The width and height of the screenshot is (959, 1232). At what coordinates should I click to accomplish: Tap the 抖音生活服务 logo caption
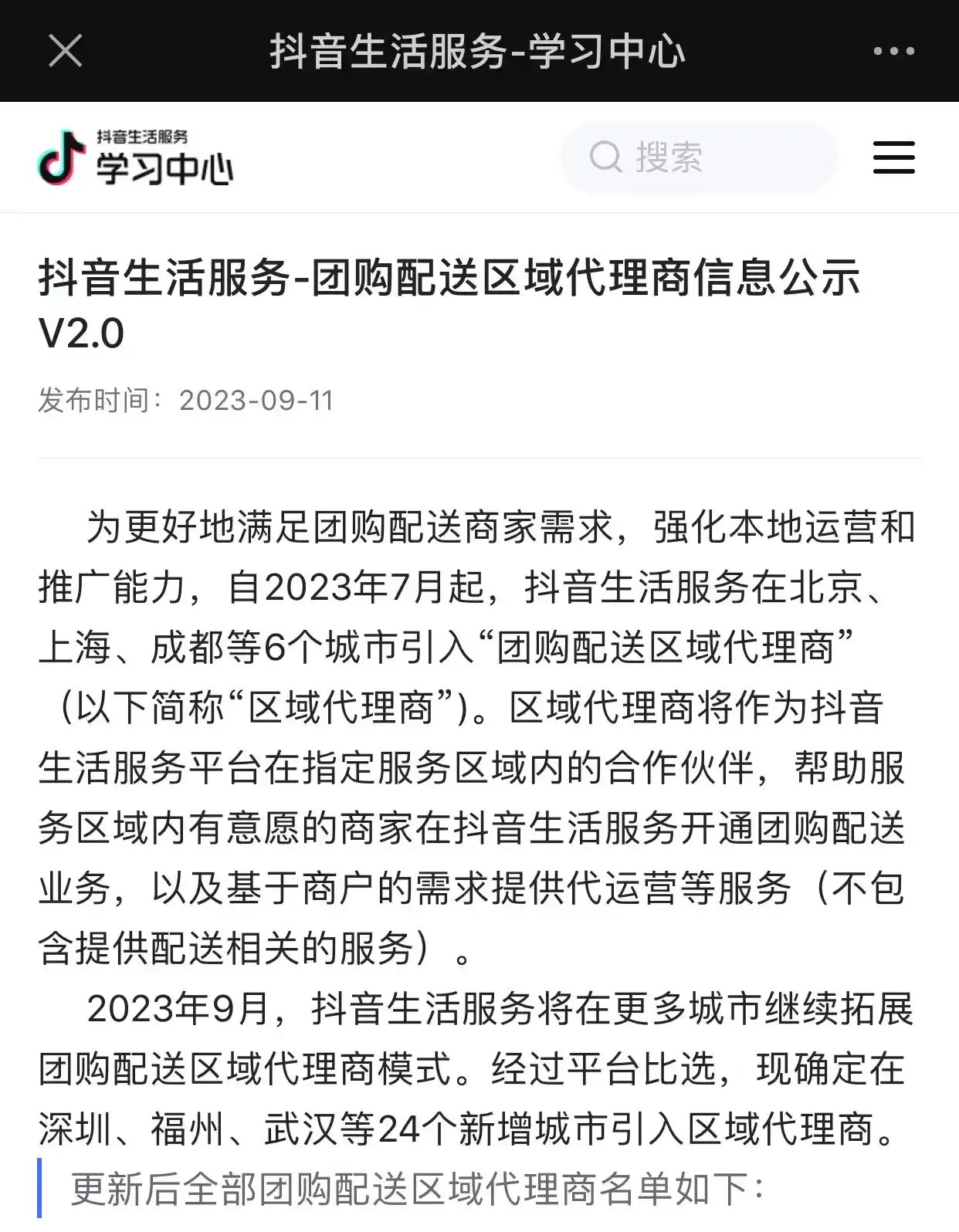144,137
